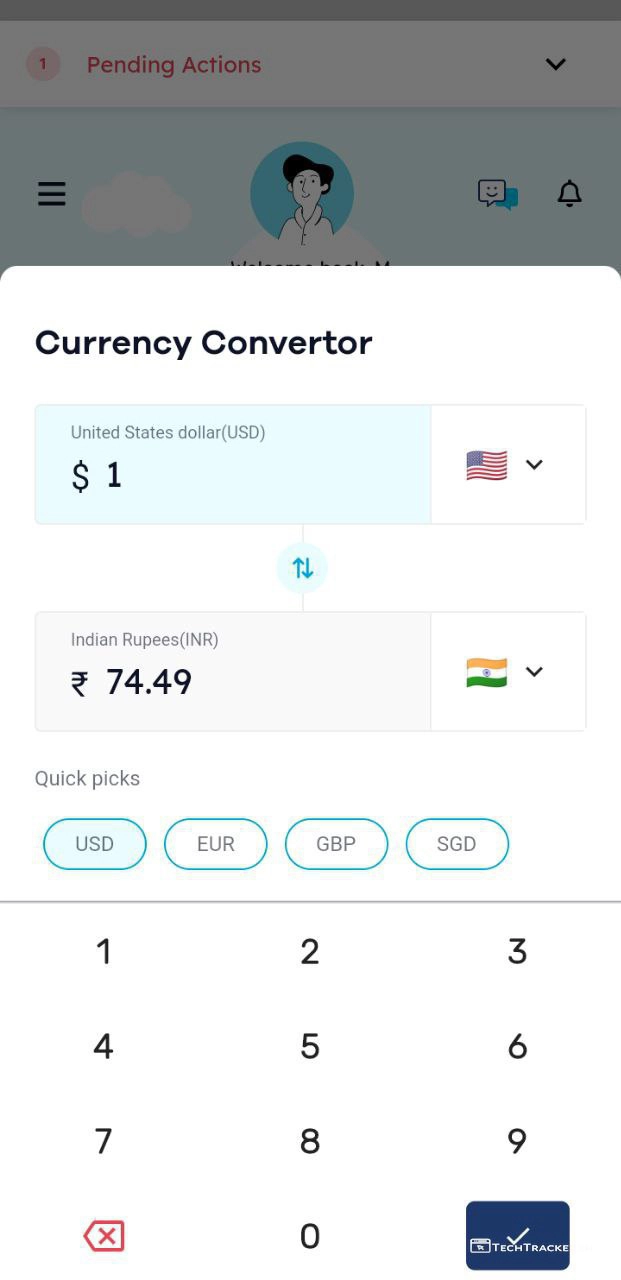
Task: Swap the USD and INR currencies
Action: (x=302, y=568)
